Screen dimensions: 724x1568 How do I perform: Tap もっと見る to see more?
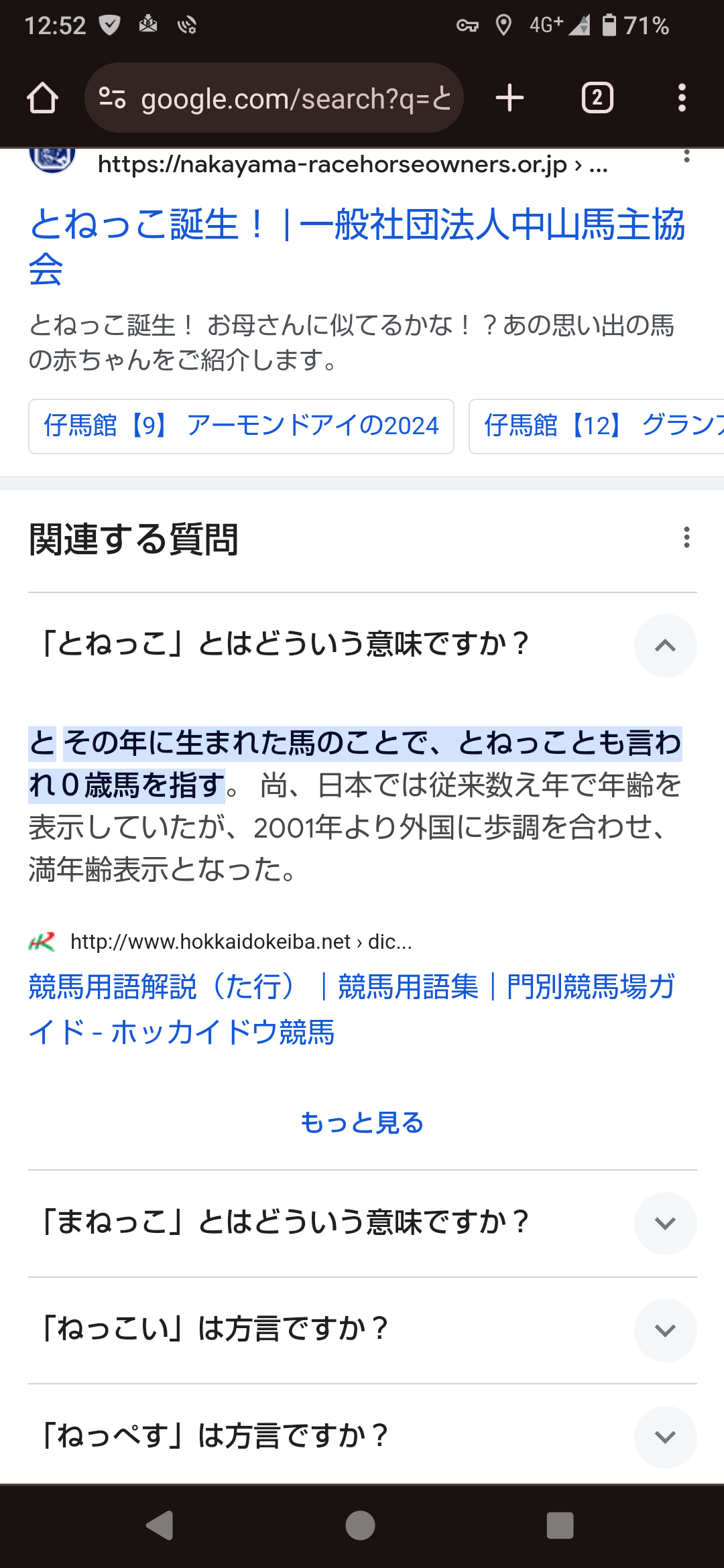(x=362, y=1122)
